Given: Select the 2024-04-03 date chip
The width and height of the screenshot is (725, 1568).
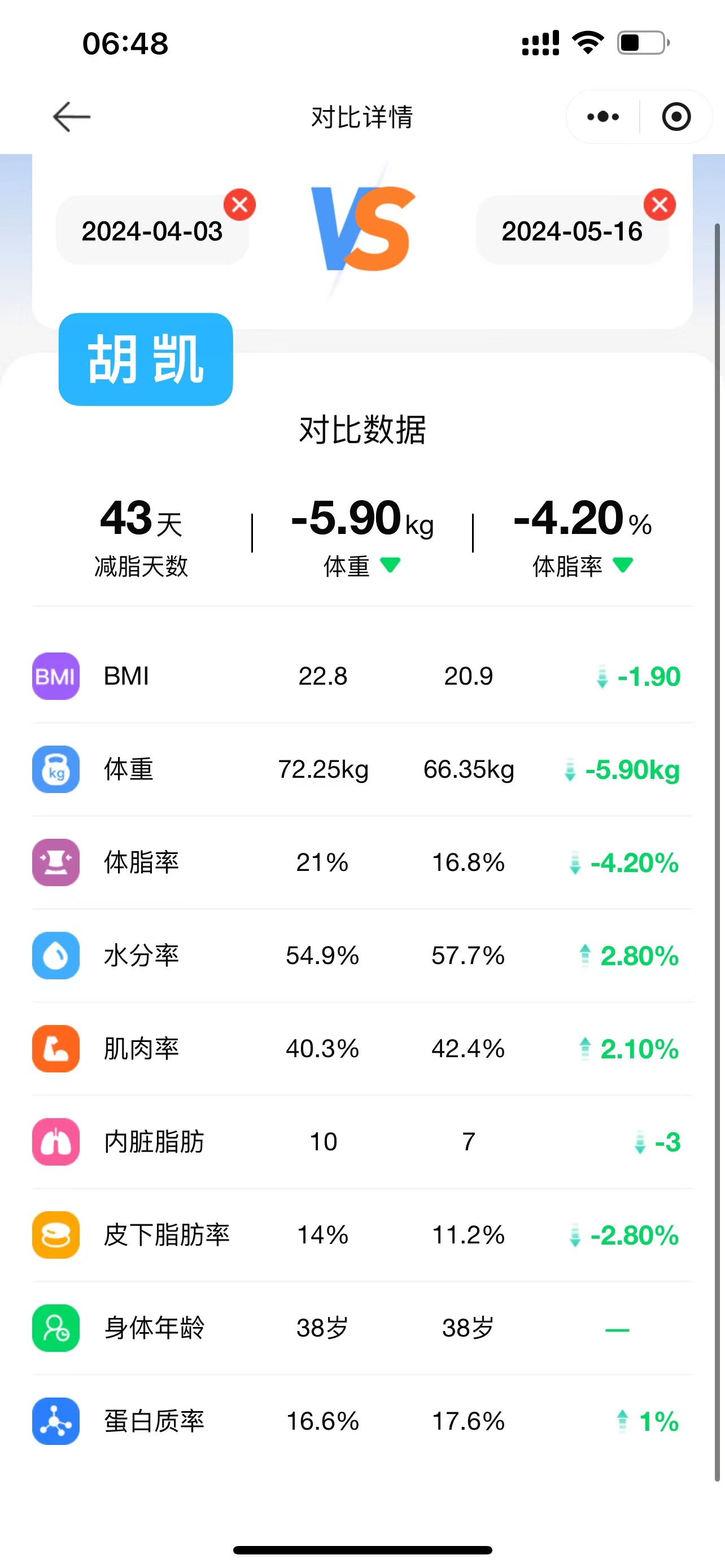Looking at the screenshot, I should pyautogui.click(x=152, y=231).
